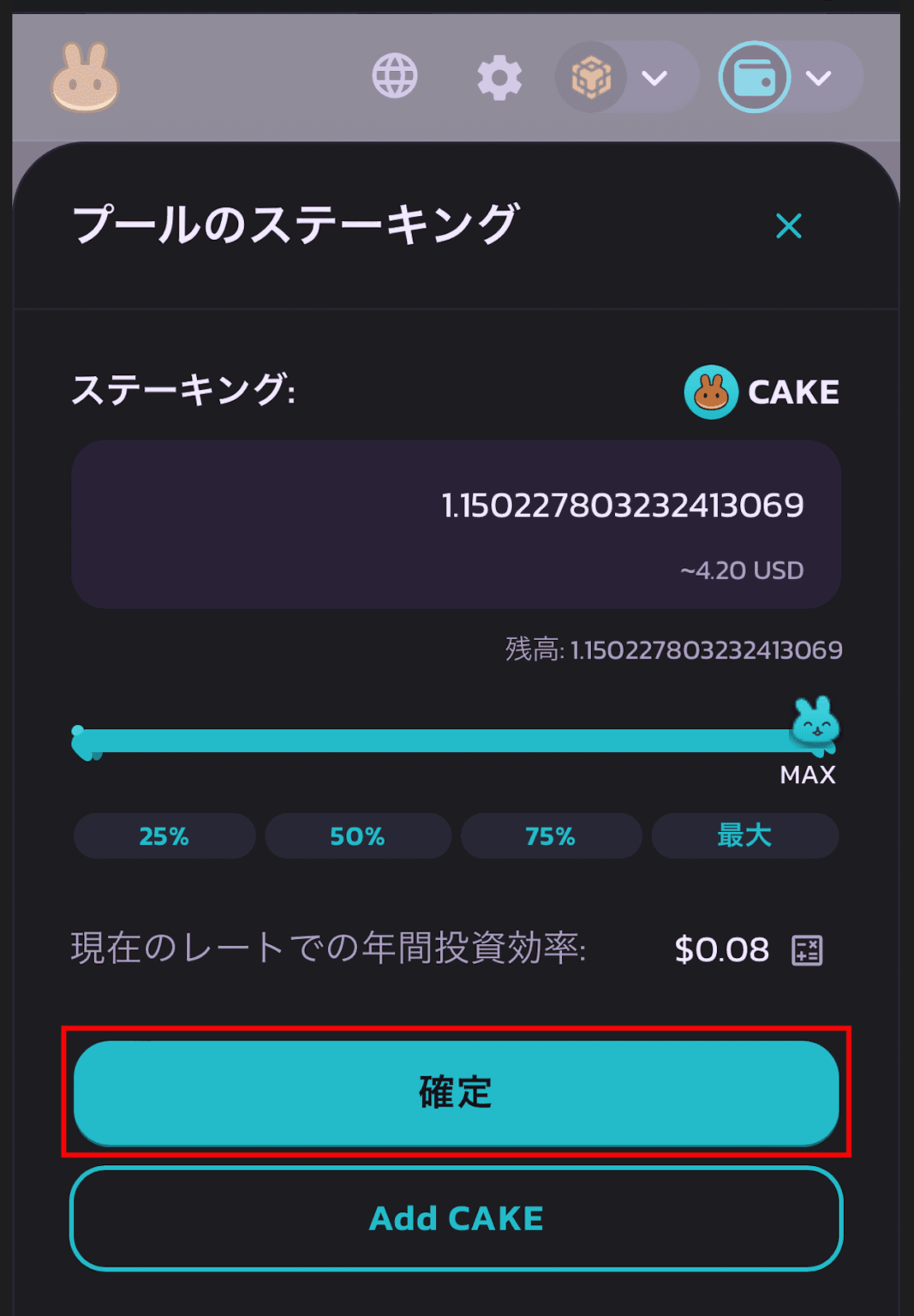Expand the wallet account dropdown

click(817, 78)
